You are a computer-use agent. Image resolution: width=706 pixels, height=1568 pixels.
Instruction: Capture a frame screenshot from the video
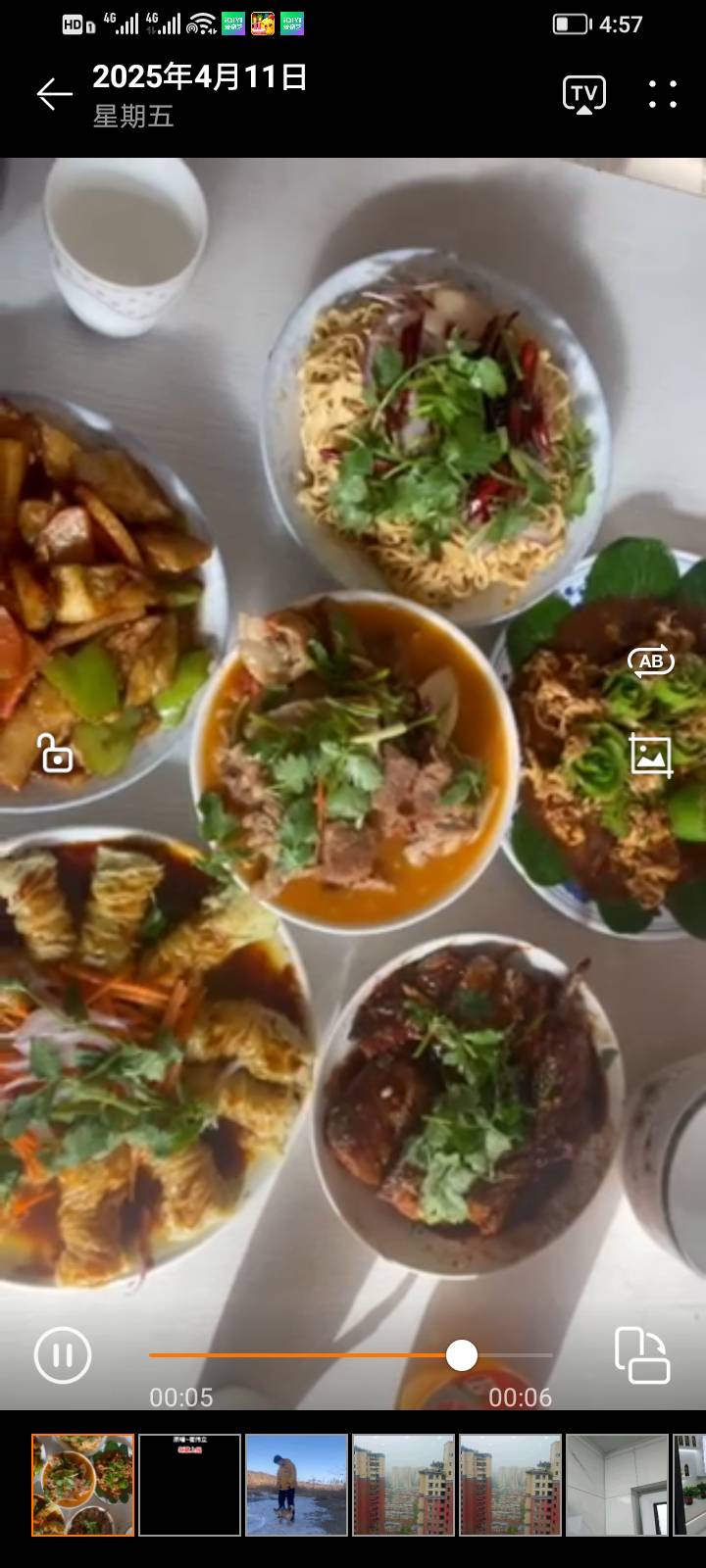coord(651,756)
